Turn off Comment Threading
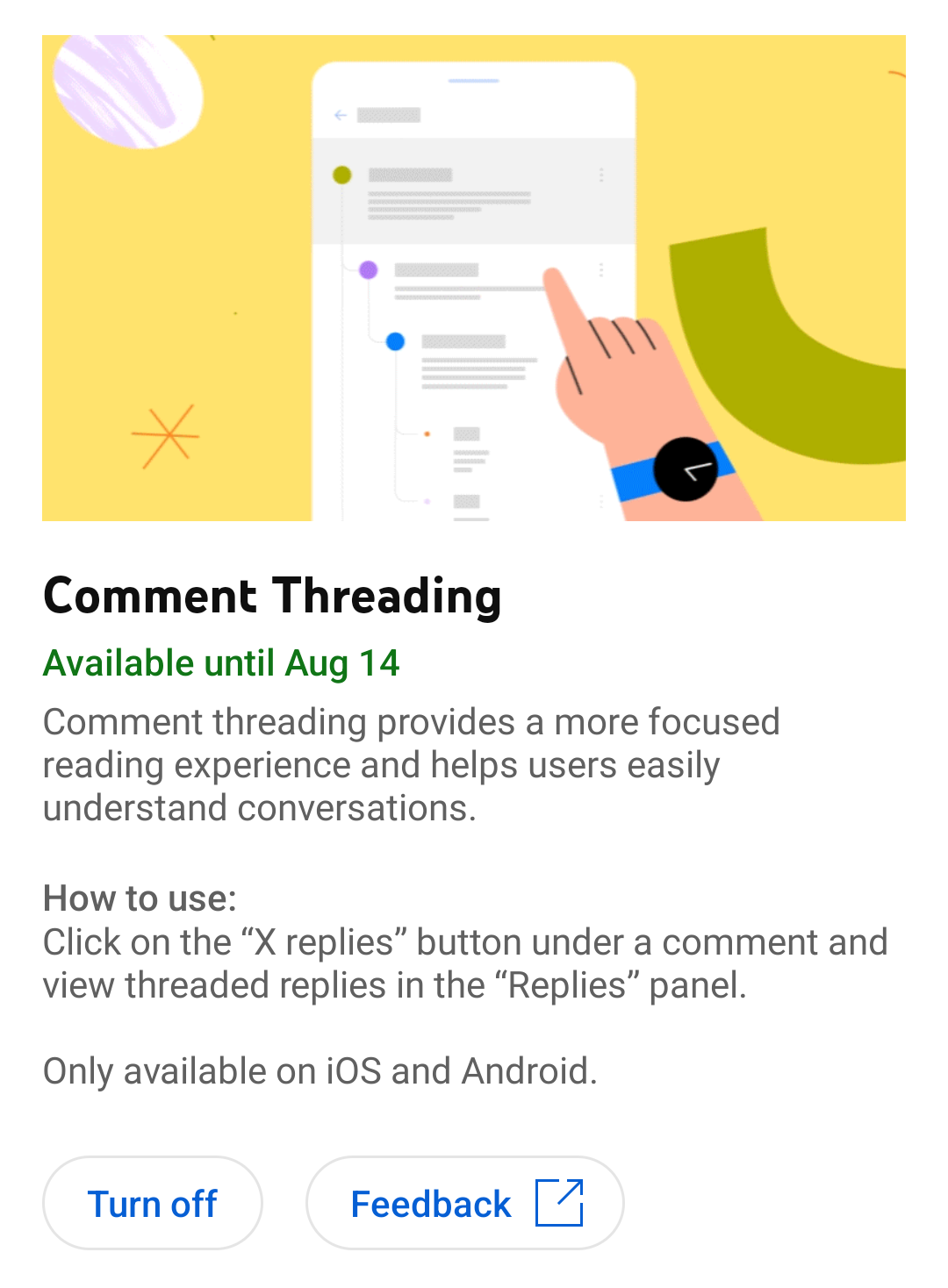The image size is (948, 1288). tap(152, 1203)
